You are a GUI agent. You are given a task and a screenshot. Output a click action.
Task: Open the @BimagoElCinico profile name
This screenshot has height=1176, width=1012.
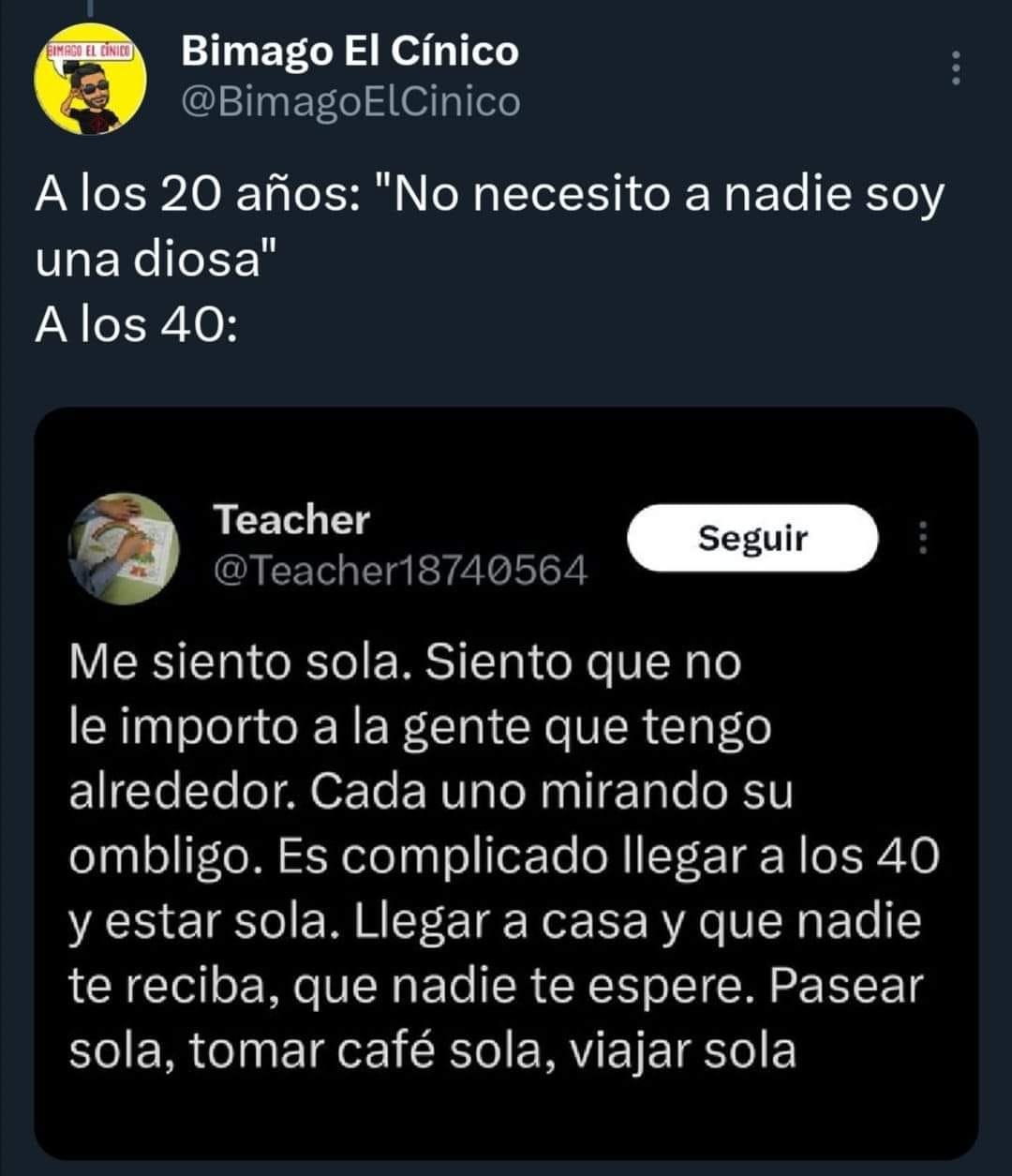click(x=350, y=51)
